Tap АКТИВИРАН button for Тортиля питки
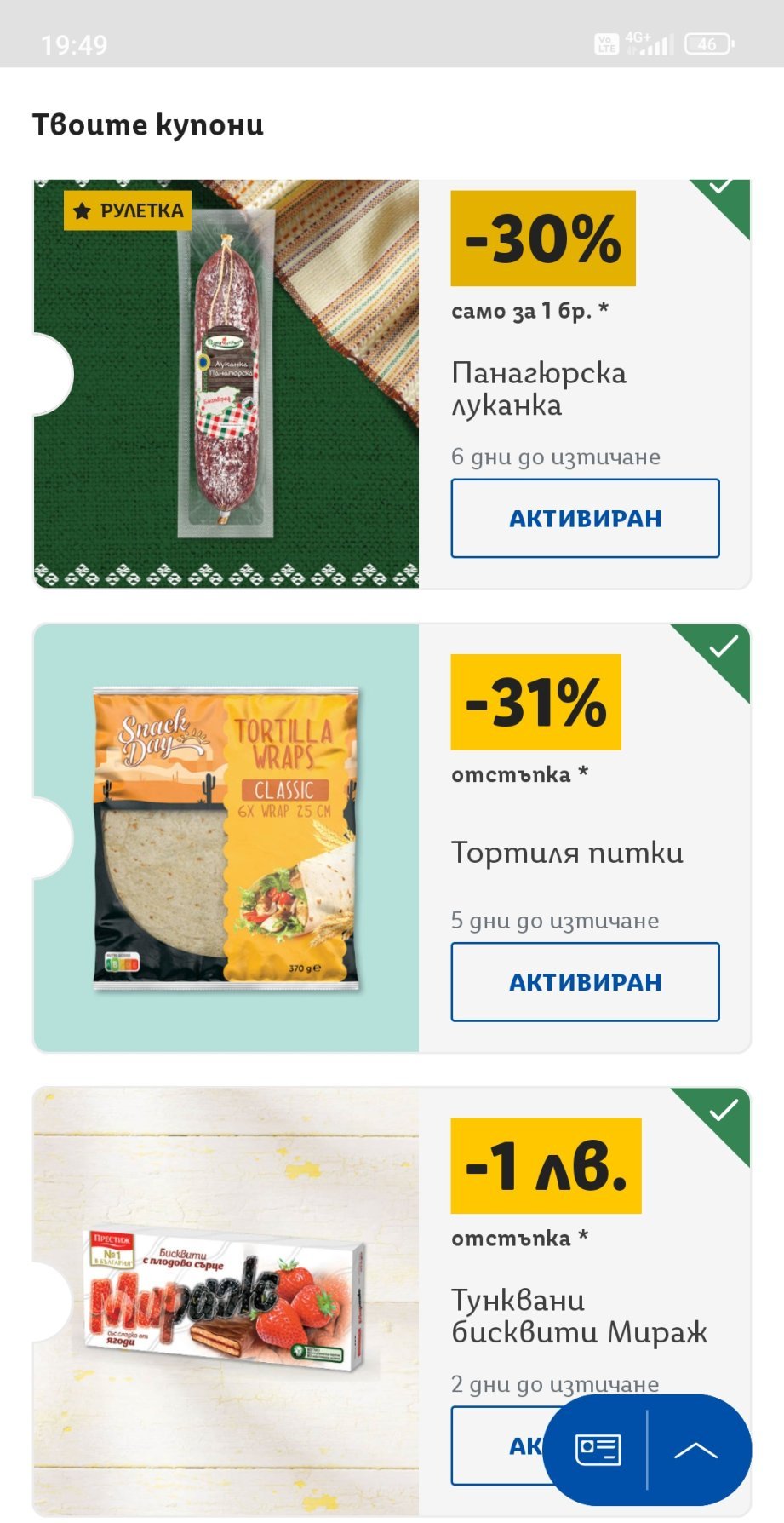Image resolution: width=784 pixels, height=1523 pixels. coord(585,981)
